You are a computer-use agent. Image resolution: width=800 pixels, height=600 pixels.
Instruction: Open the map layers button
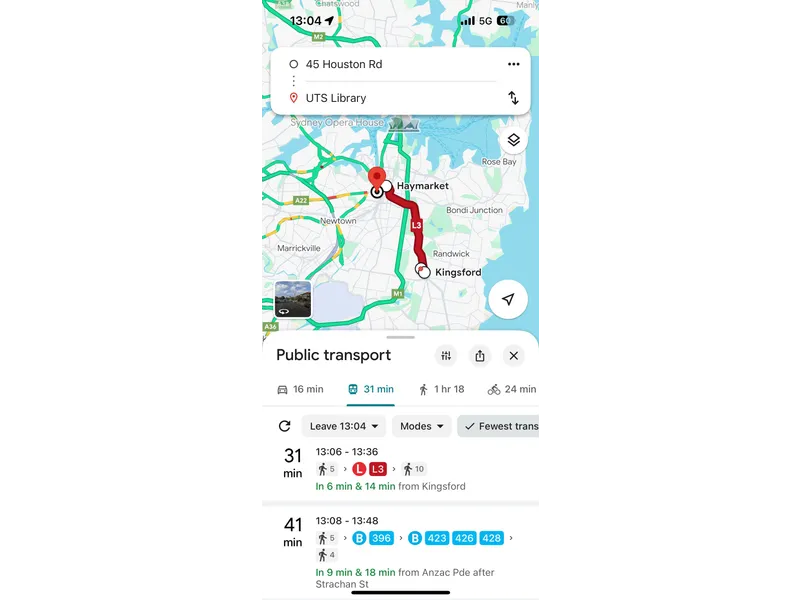tap(513, 140)
